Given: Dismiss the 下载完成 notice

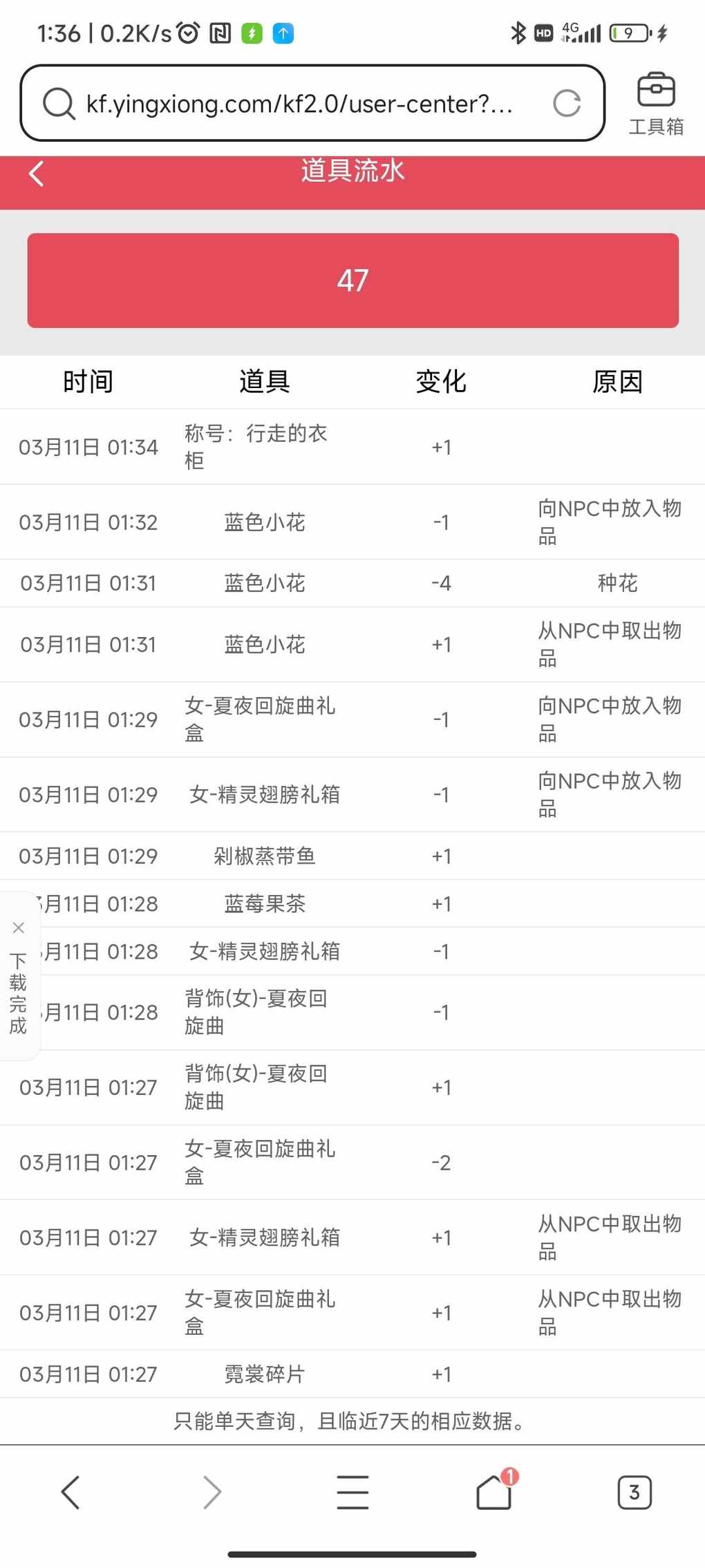Looking at the screenshot, I should (19, 928).
